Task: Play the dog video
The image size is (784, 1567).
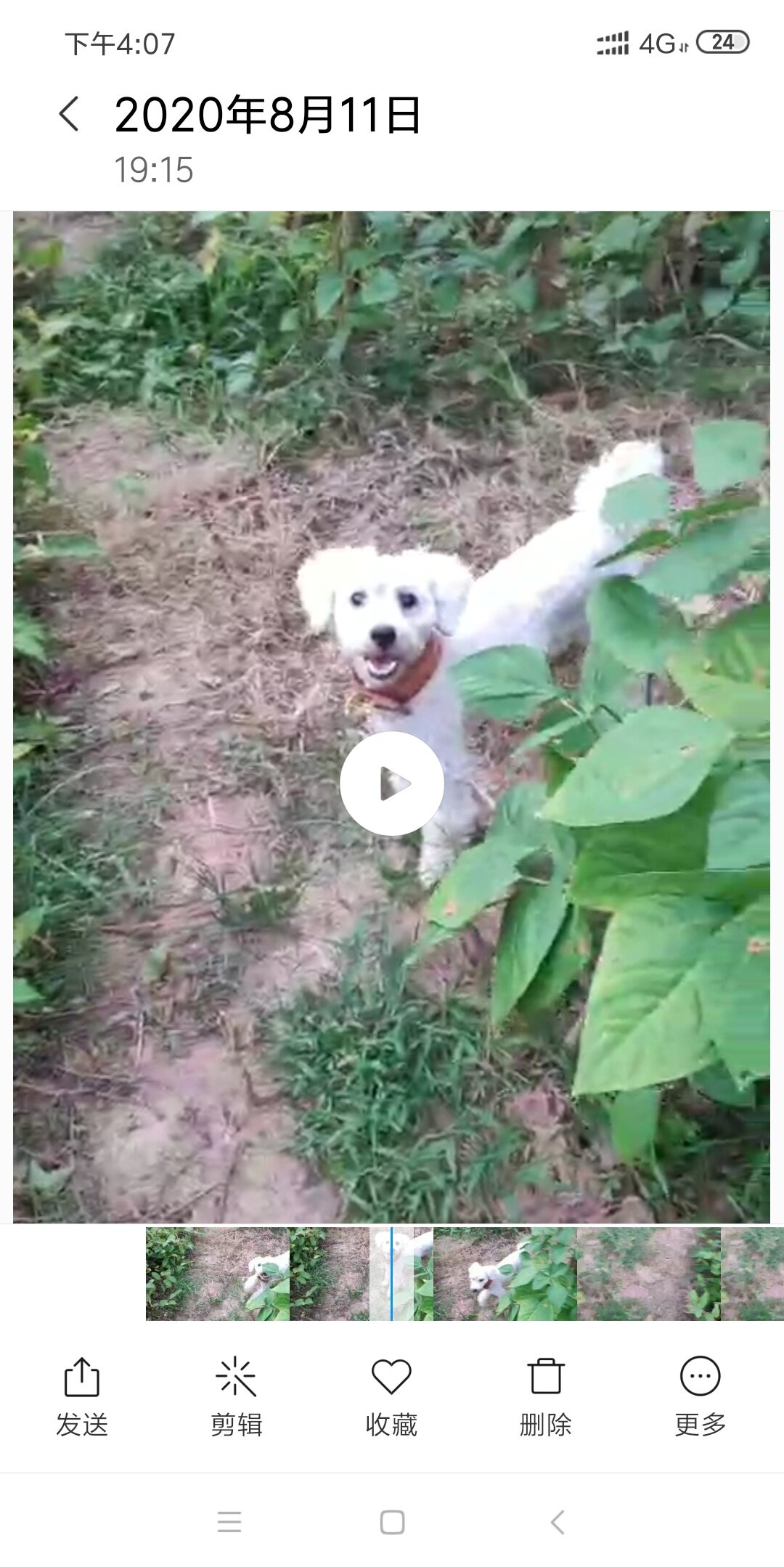Action: 392,783
